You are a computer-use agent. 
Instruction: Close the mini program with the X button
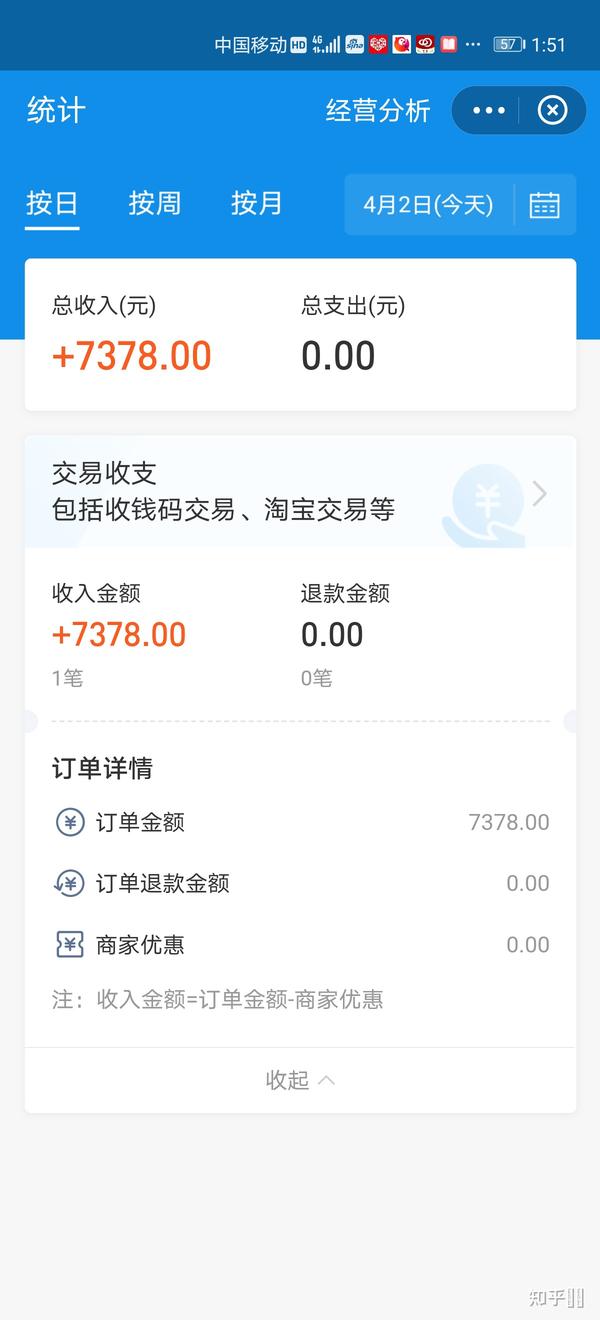click(x=552, y=110)
